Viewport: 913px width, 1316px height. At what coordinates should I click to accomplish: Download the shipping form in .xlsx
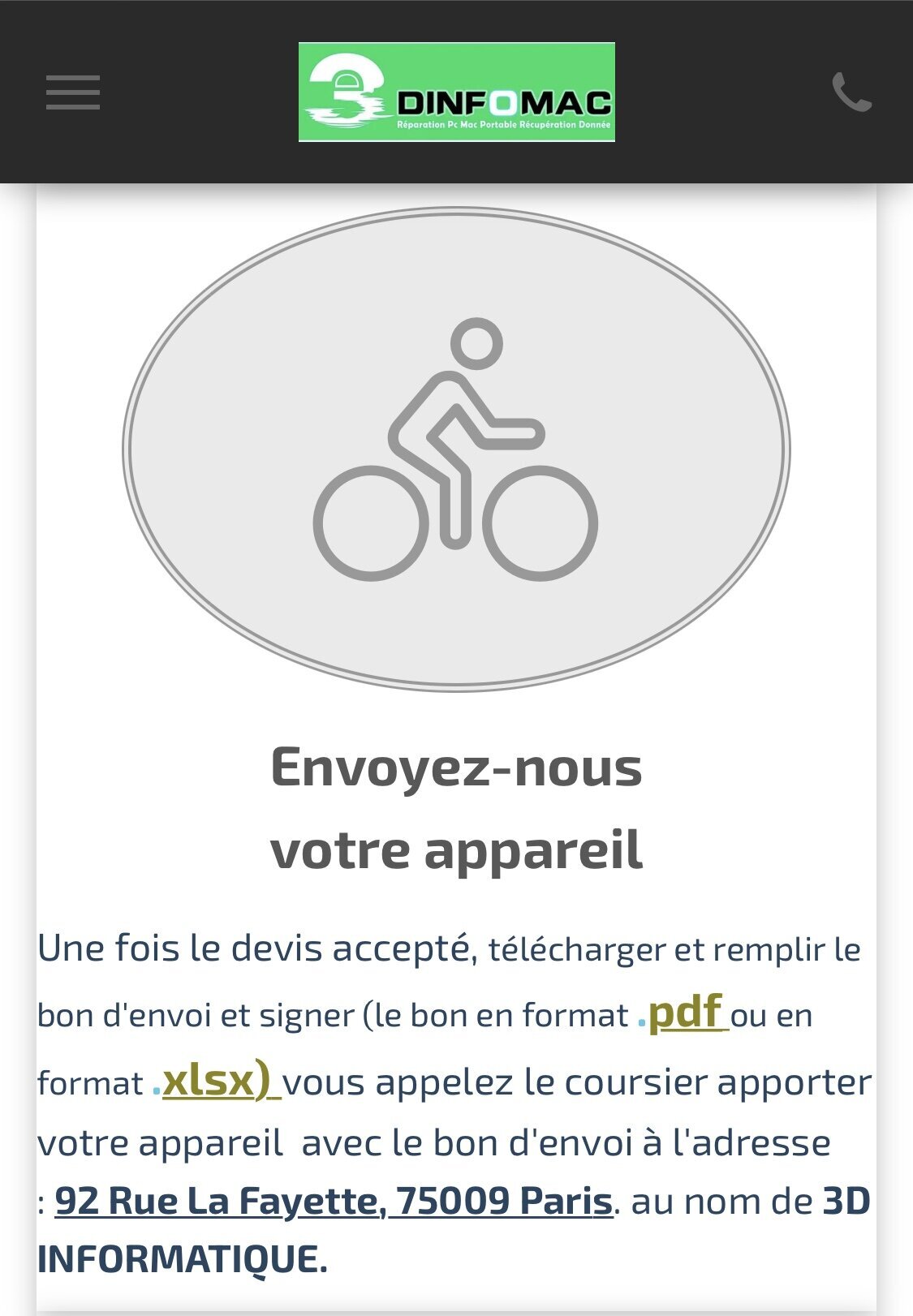click(217, 1081)
